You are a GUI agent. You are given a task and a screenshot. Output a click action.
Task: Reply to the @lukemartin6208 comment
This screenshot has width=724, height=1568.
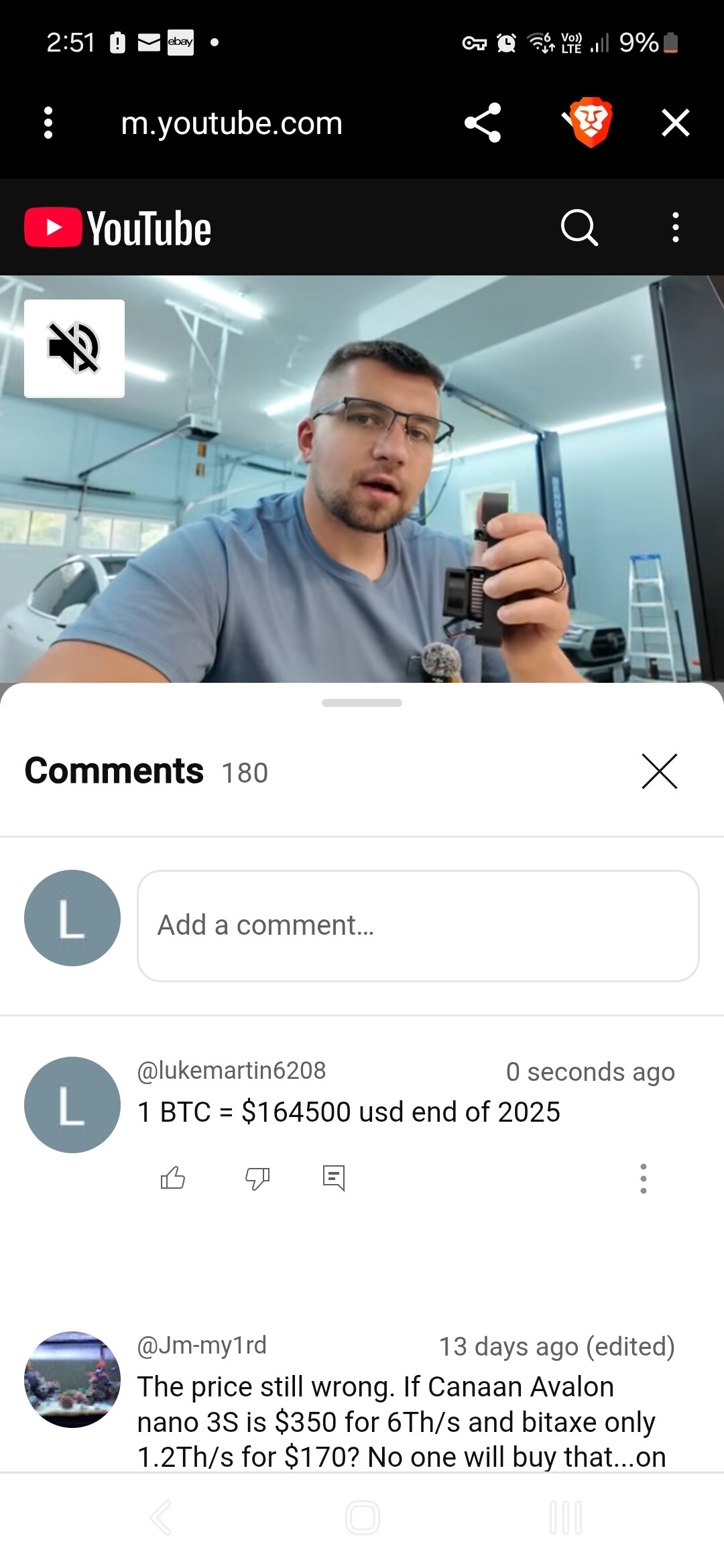coord(334,1177)
